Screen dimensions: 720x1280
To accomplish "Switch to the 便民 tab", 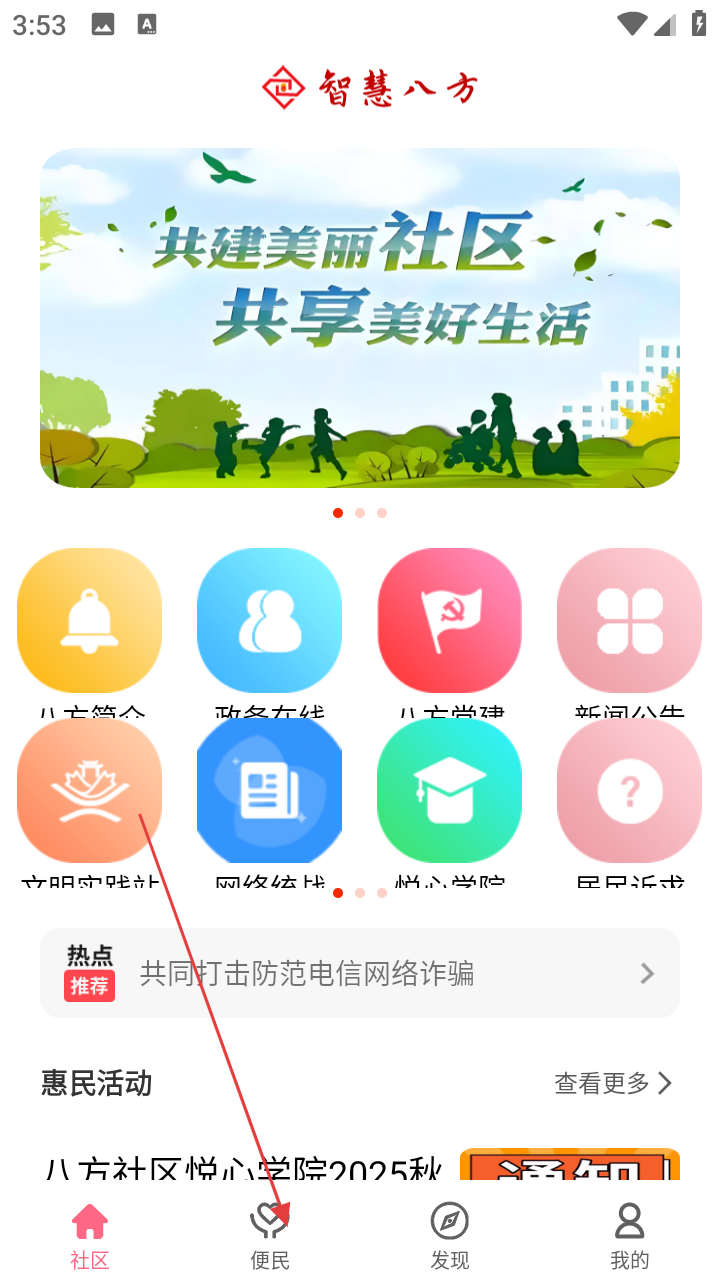I will (x=270, y=1236).
